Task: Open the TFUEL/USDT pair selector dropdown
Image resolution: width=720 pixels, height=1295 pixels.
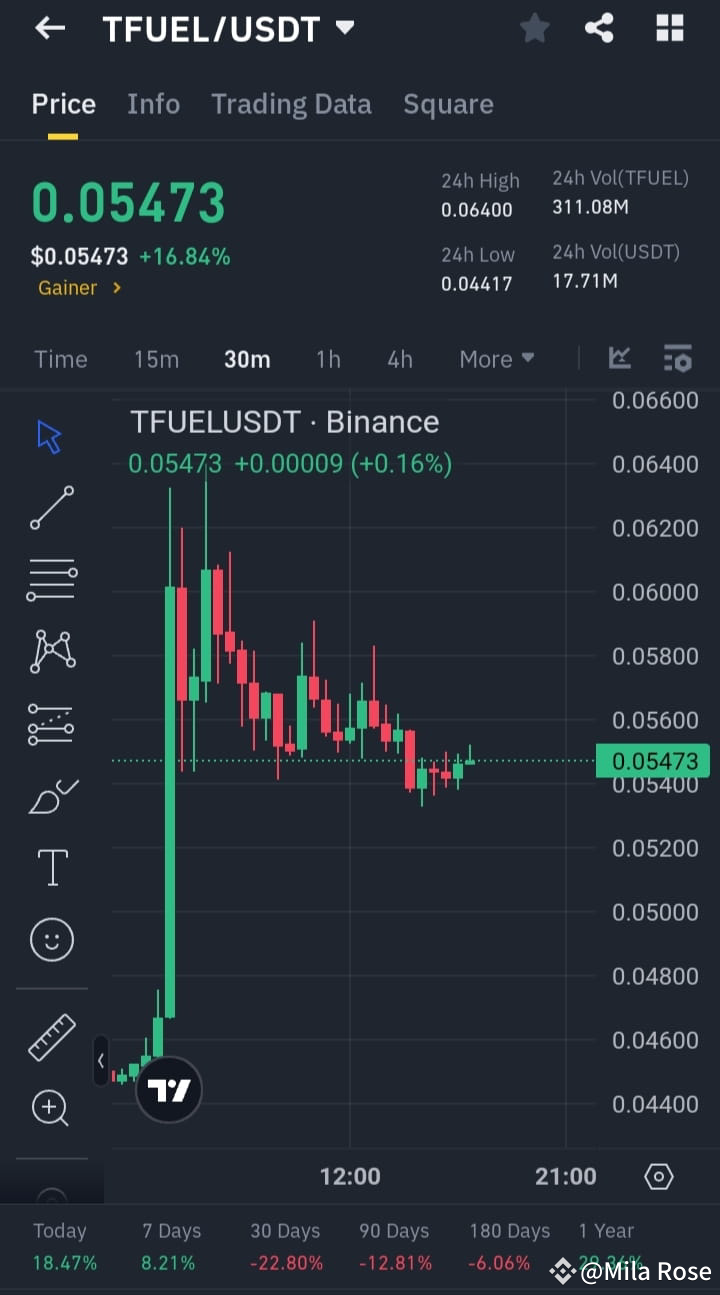Action: tap(343, 28)
